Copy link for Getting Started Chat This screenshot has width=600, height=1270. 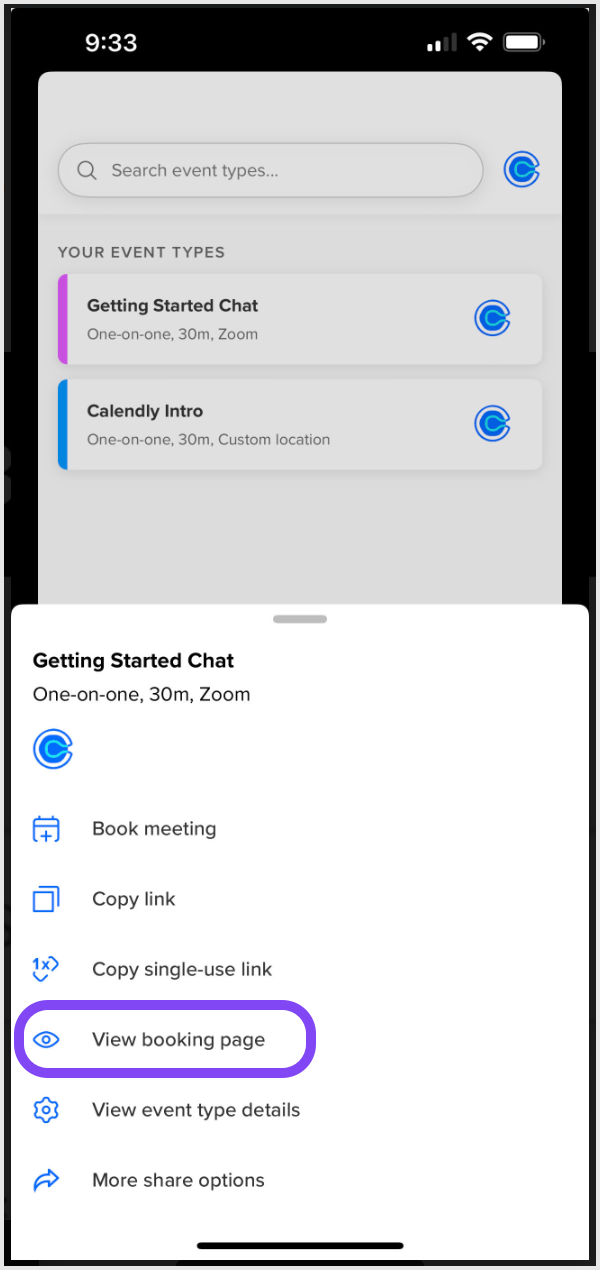point(133,899)
